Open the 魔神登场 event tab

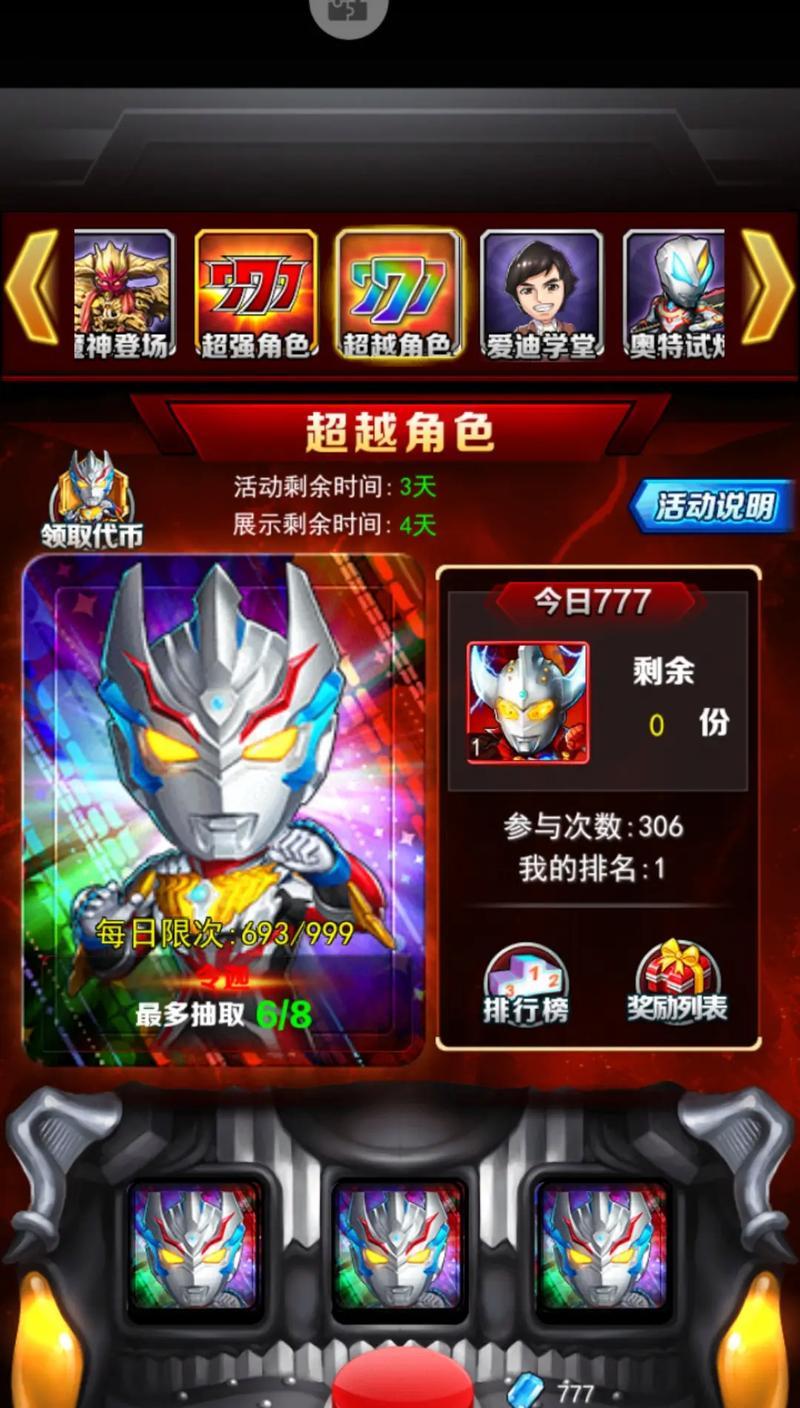(x=124, y=294)
